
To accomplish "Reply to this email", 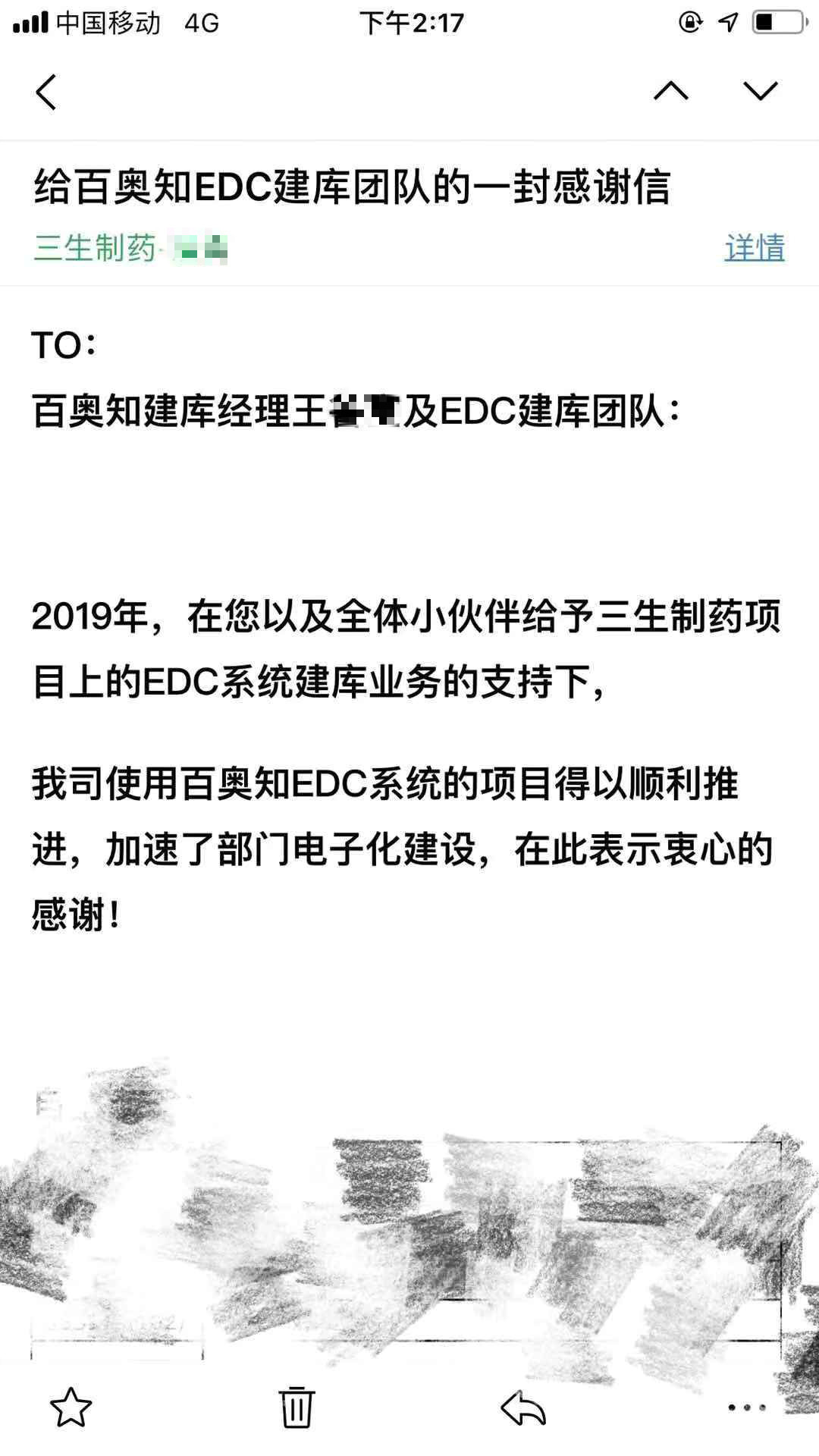I will [523, 1407].
